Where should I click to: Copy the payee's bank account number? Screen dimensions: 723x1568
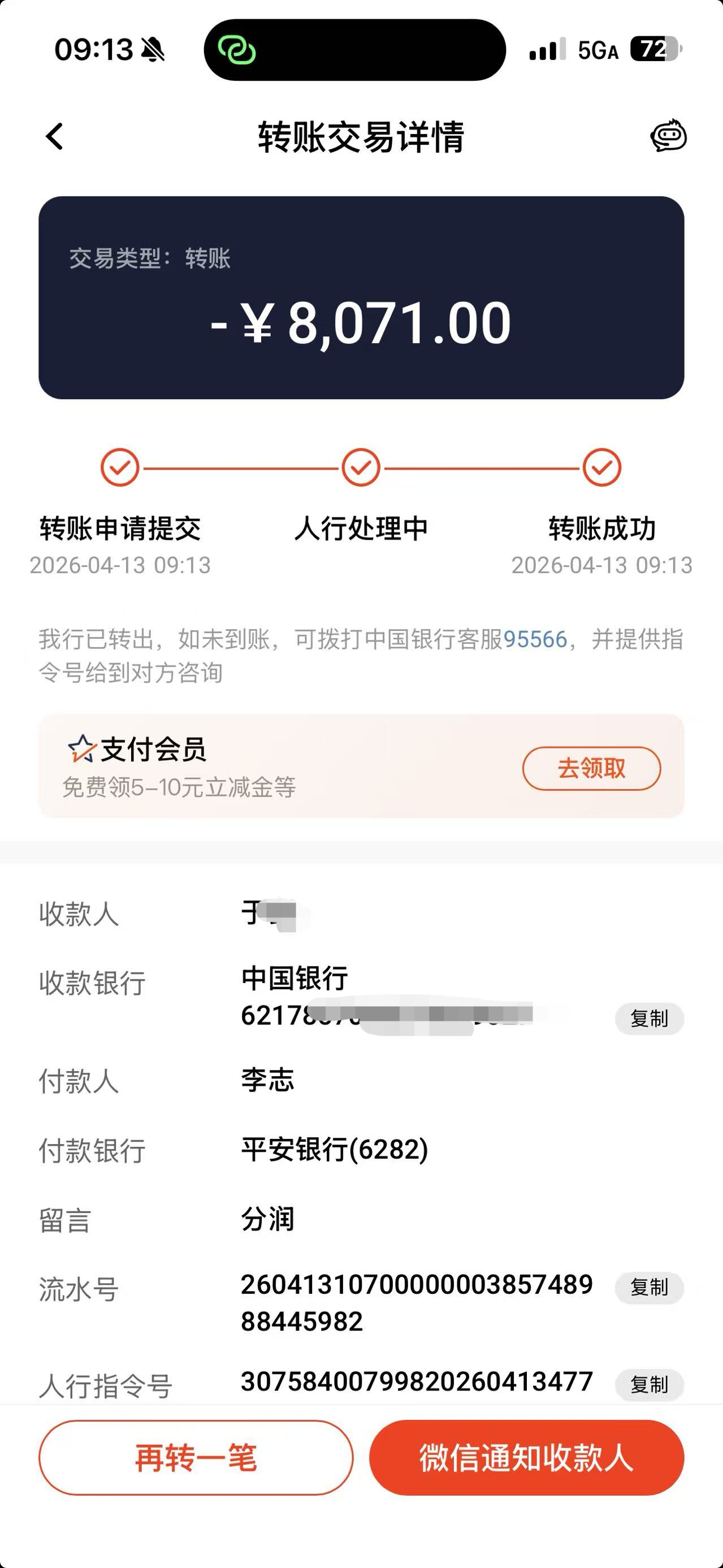tap(649, 1019)
